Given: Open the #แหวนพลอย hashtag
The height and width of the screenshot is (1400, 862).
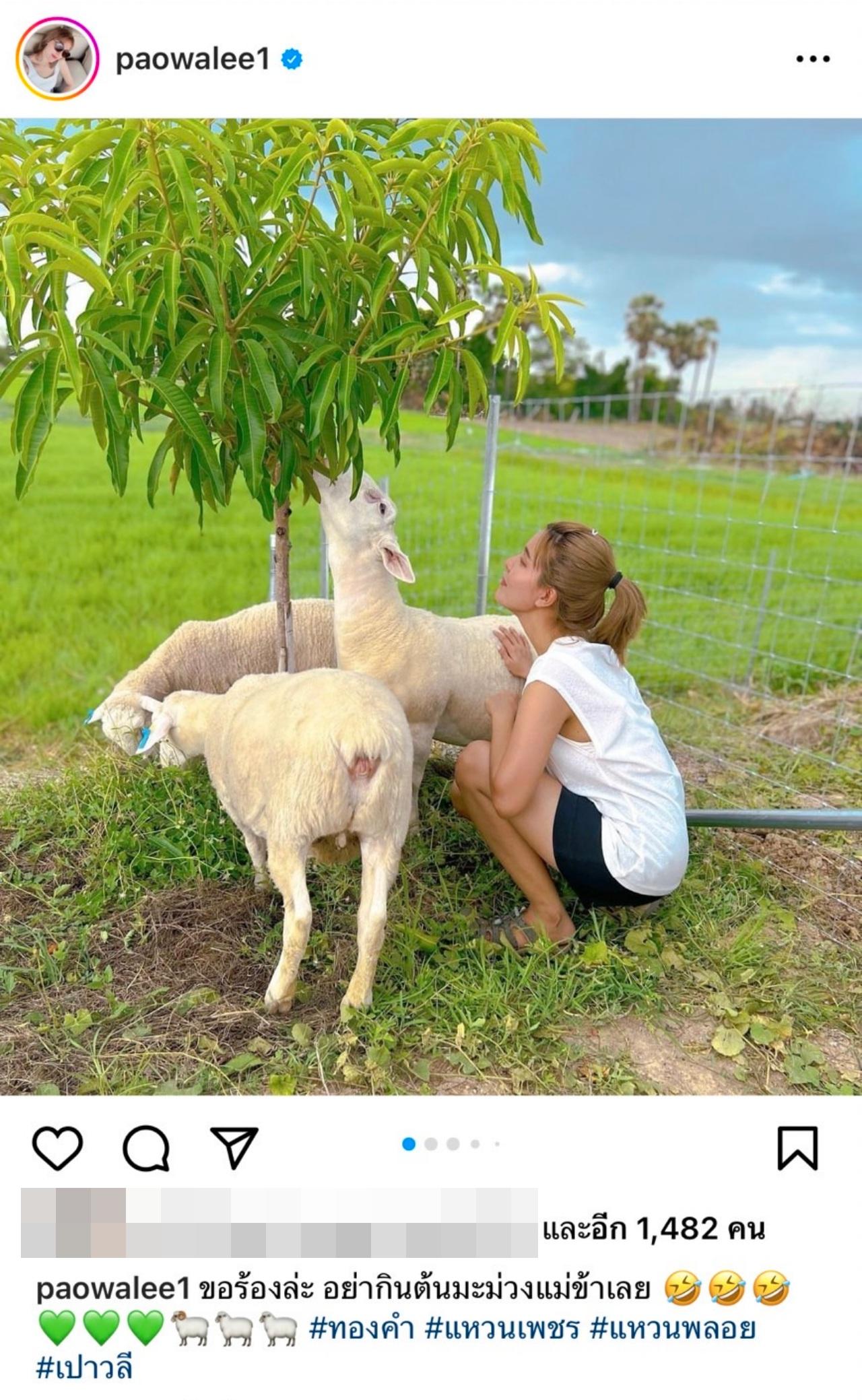Looking at the screenshot, I should (x=672, y=1329).
